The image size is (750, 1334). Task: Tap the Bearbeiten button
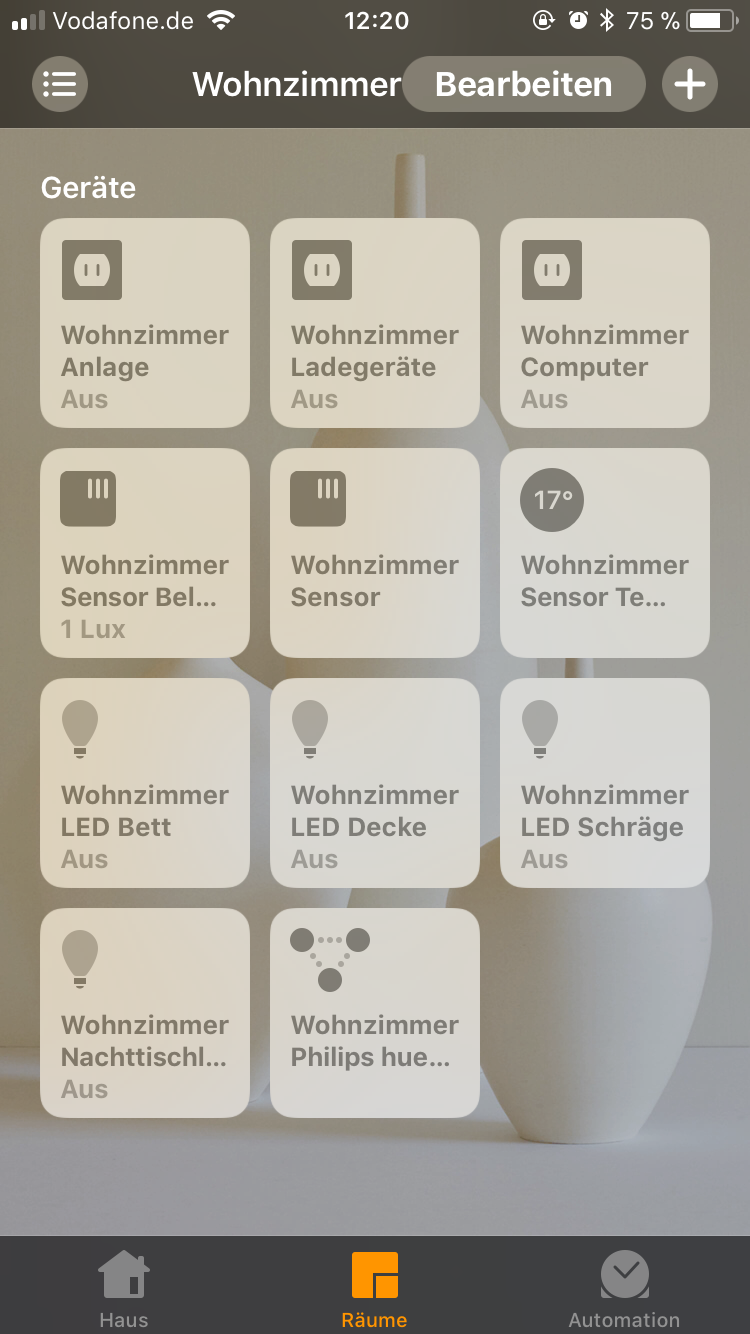[x=523, y=84]
